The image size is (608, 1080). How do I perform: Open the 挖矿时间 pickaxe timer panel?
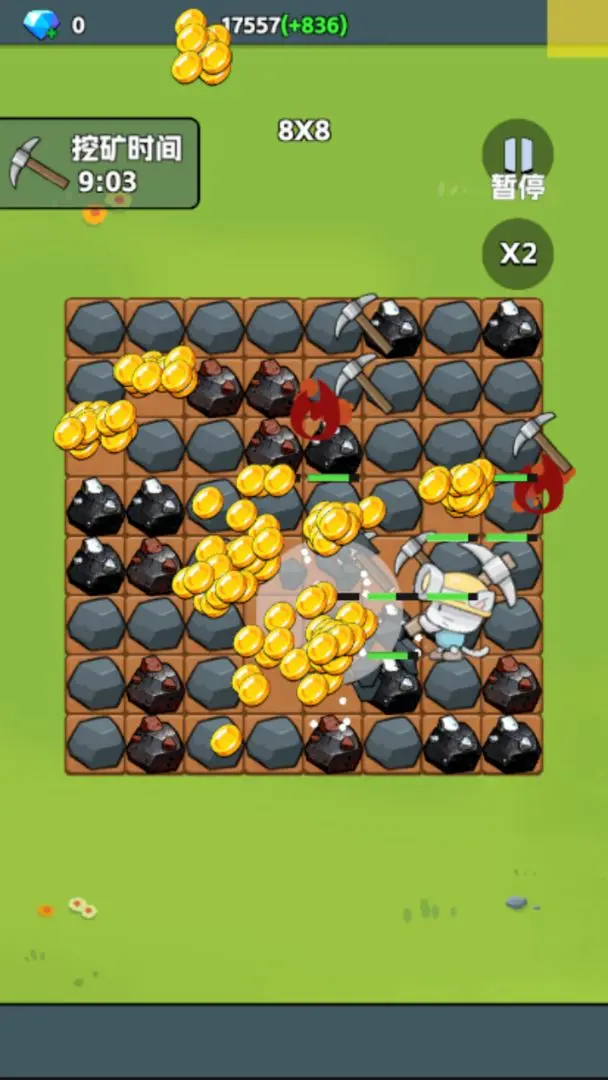pyautogui.click(x=98, y=164)
